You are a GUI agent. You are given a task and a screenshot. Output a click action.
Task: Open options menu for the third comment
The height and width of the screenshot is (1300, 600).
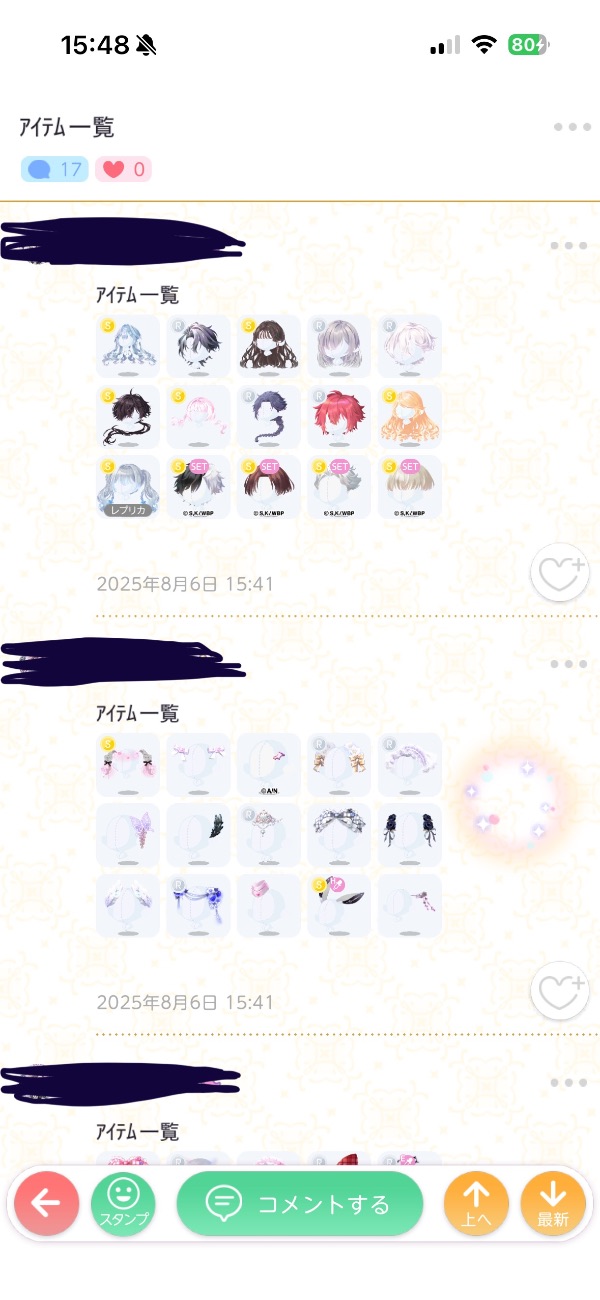pos(568,1082)
